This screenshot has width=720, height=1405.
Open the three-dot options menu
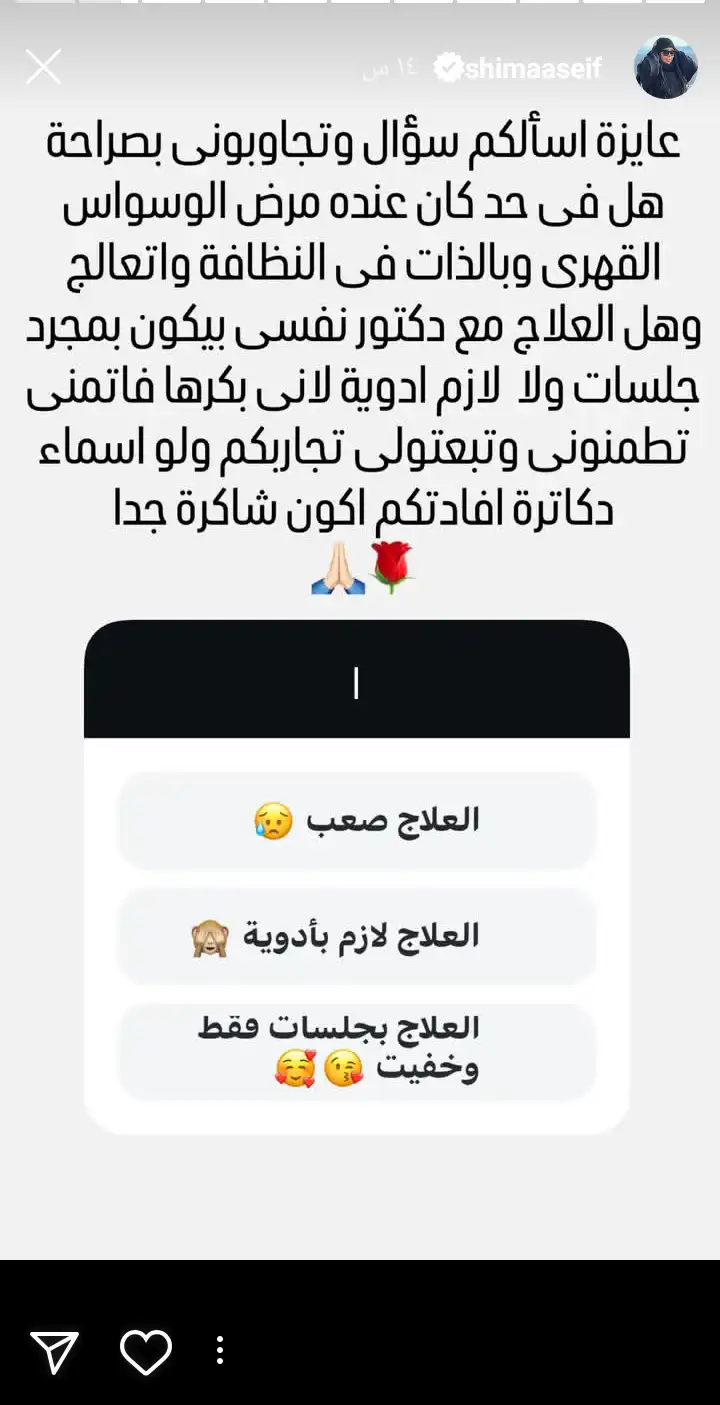pos(220,1349)
